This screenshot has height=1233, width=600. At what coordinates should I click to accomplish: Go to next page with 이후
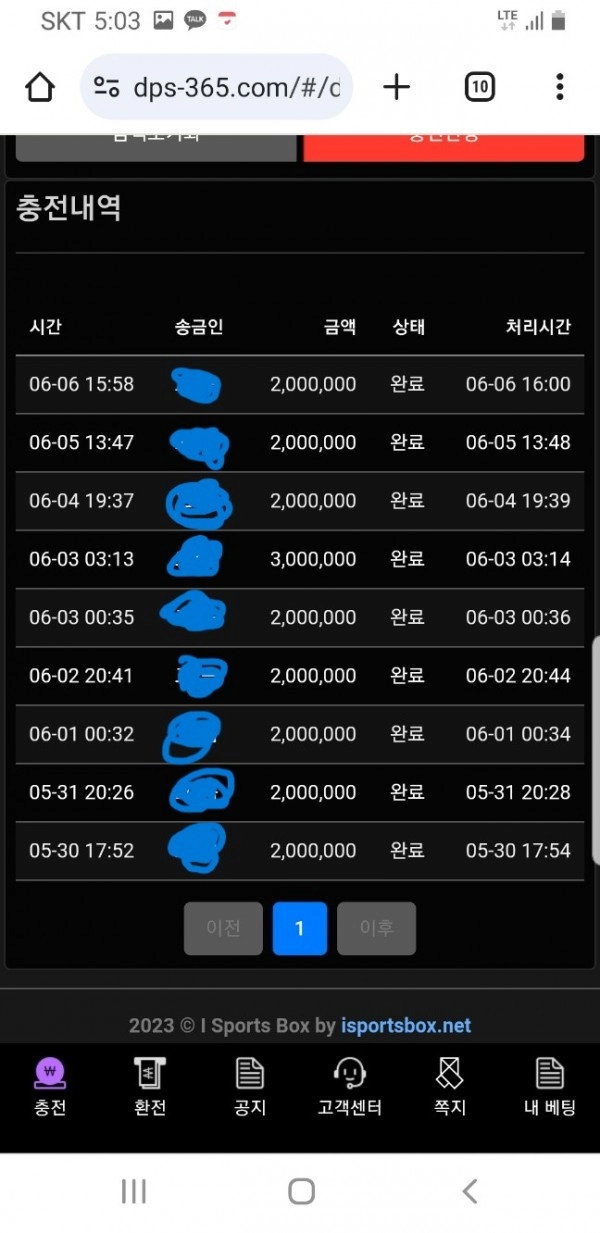[376, 928]
